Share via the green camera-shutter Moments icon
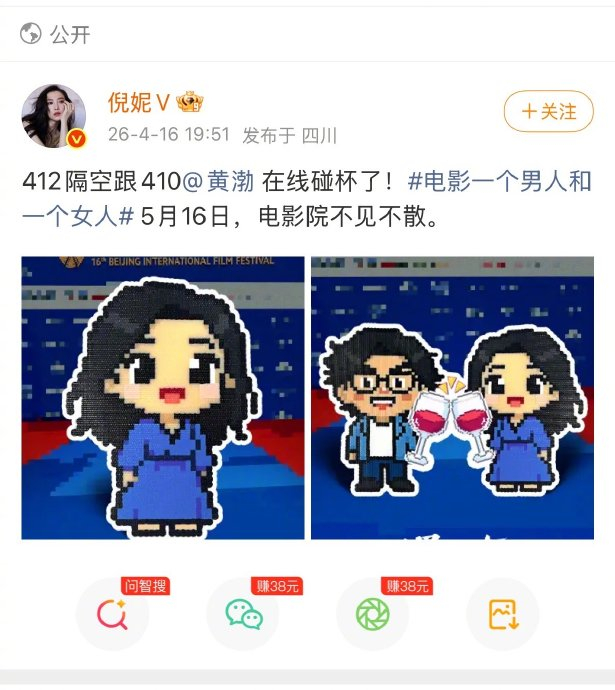615x690 pixels. click(373, 614)
